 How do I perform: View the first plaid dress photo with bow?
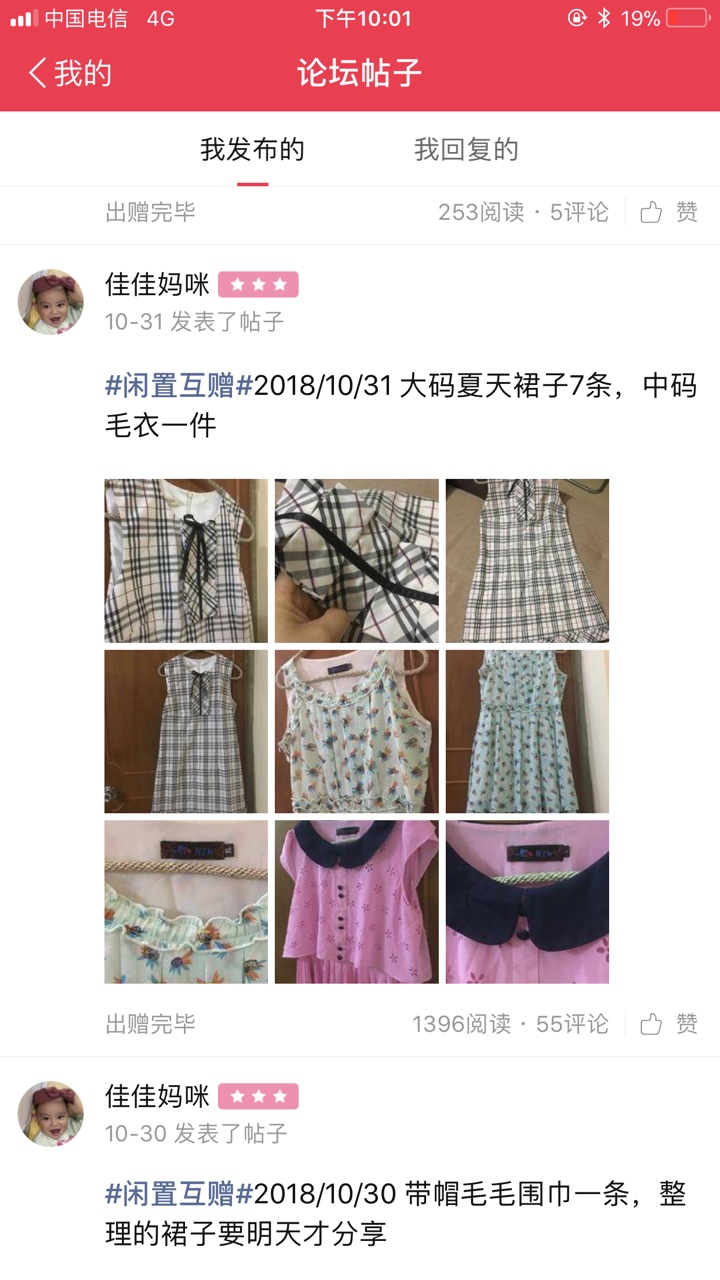pyautogui.click(x=186, y=561)
